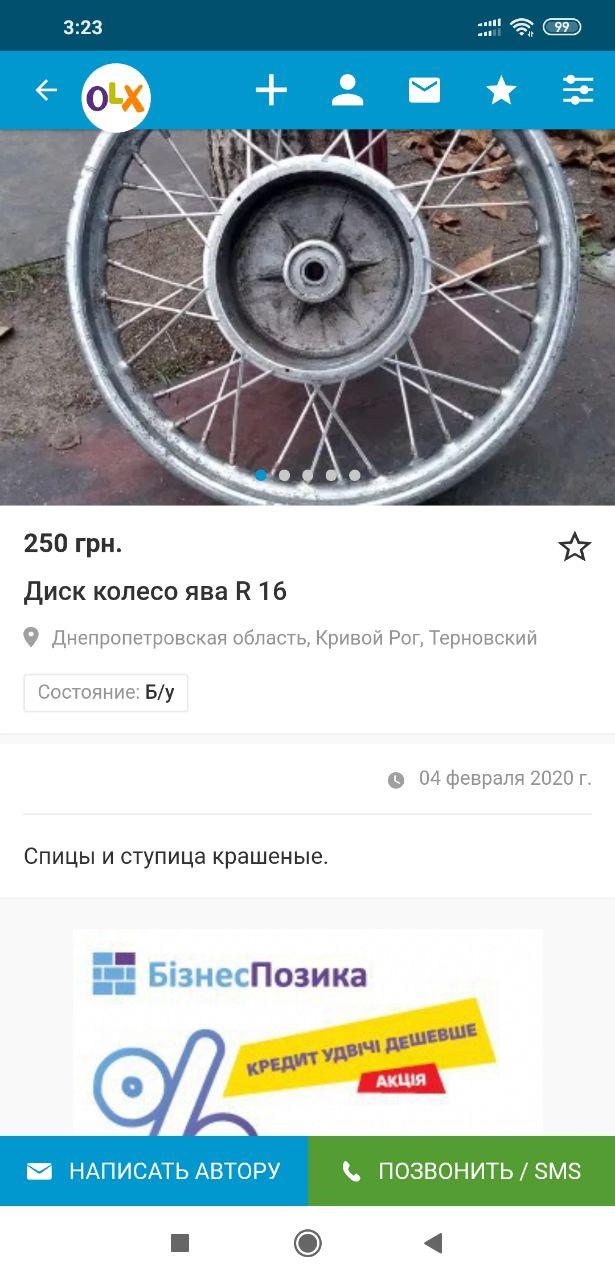Save this listing with the star outline
This screenshot has height=1280, width=615.
point(574,547)
